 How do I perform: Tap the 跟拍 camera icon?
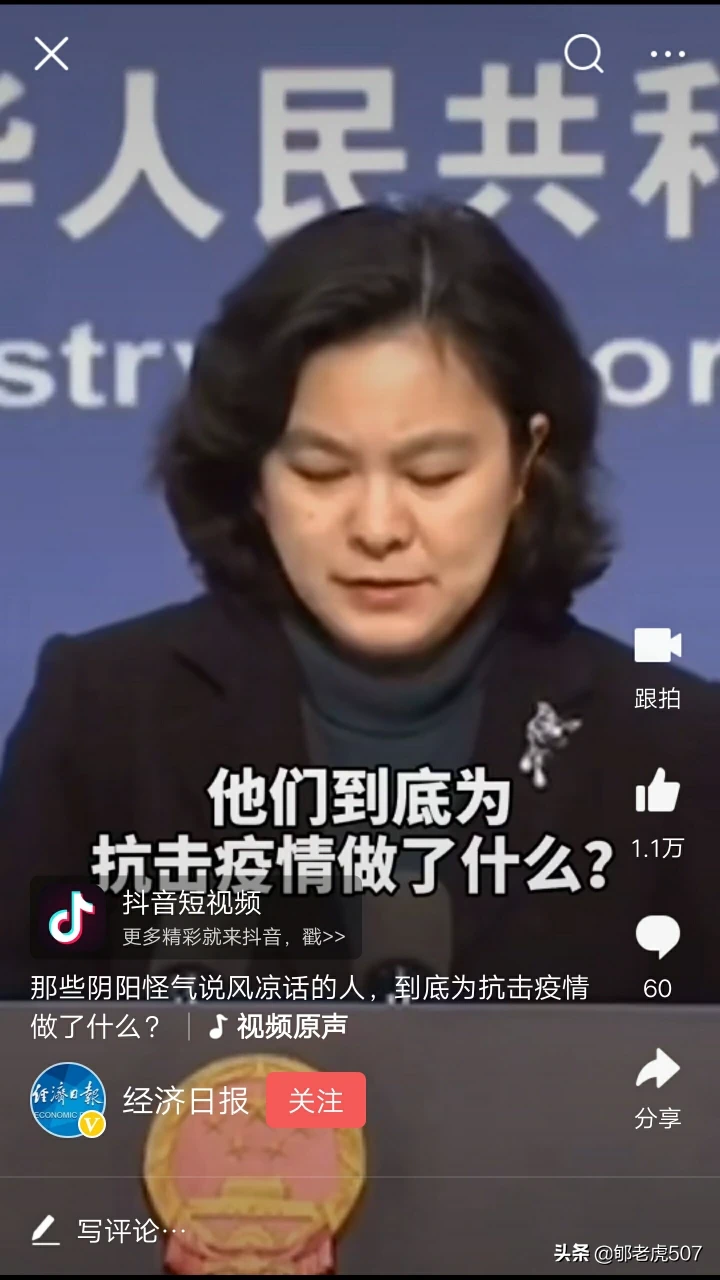[x=657, y=646]
